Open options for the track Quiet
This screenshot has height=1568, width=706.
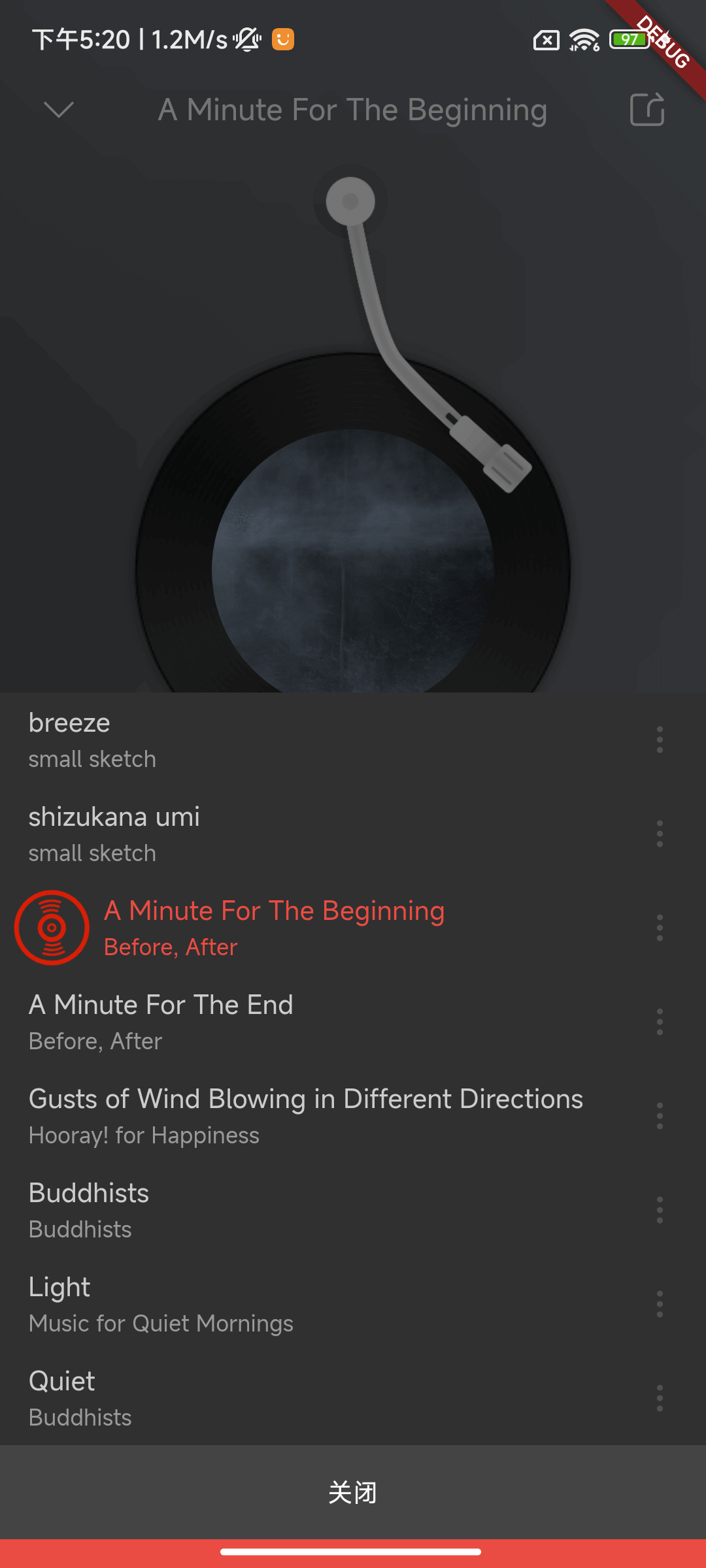(660, 1398)
